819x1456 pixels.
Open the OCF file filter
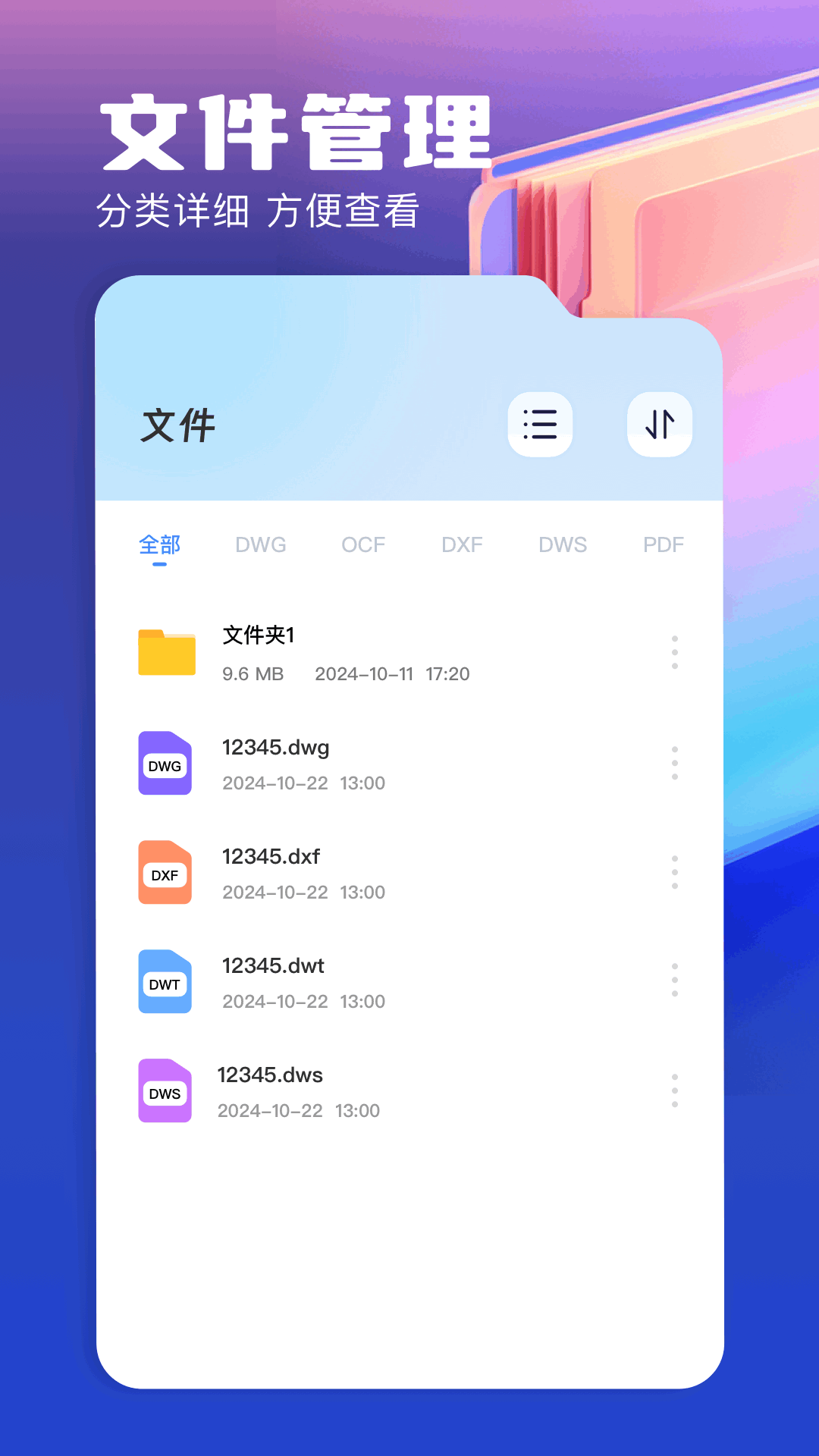pyautogui.click(x=363, y=544)
